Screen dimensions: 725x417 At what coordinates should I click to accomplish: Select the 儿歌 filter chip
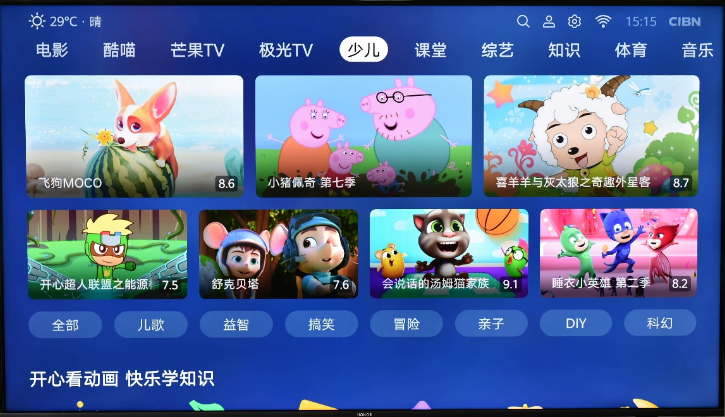coord(150,324)
